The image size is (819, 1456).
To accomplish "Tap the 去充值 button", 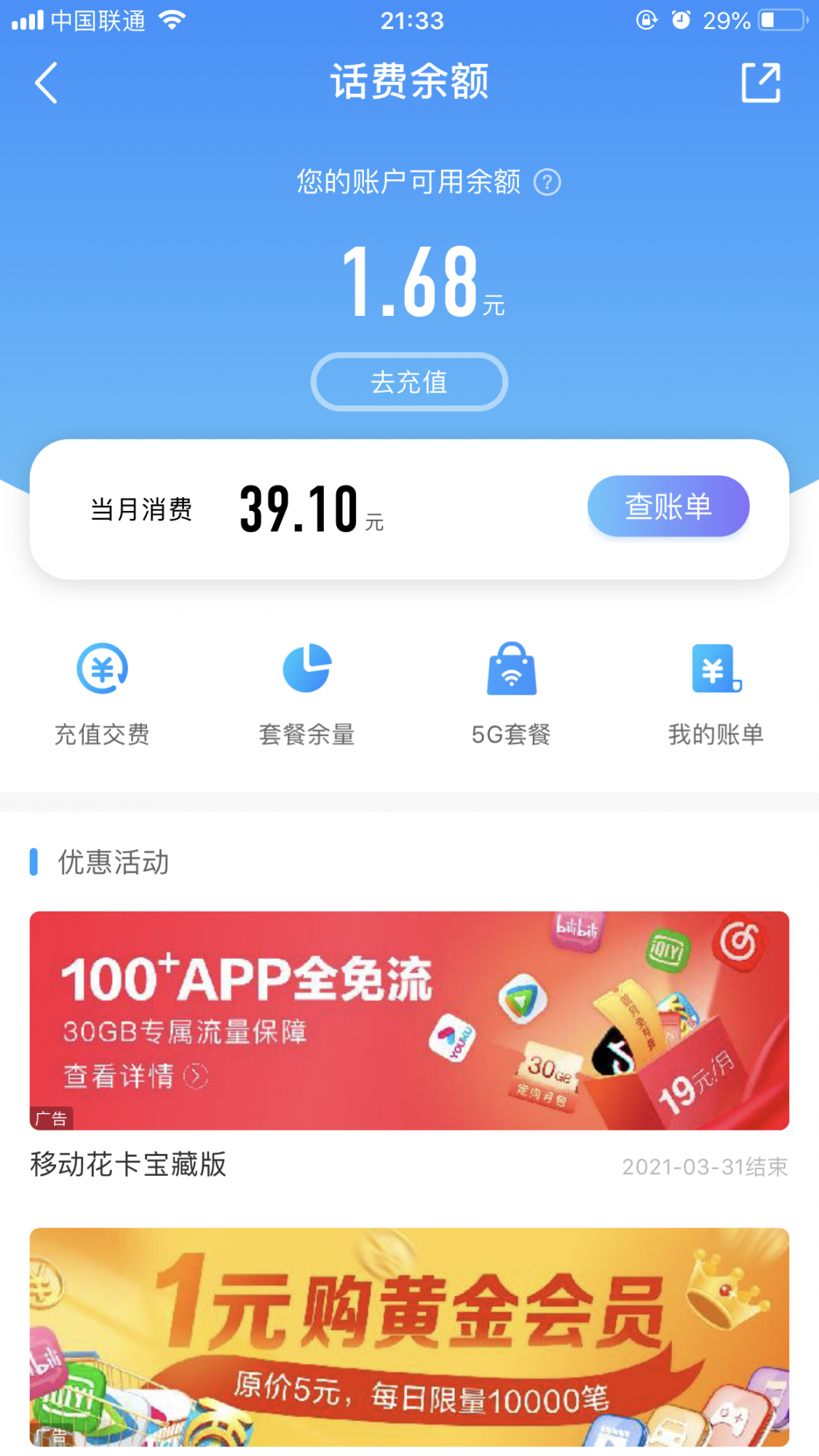I will point(409,382).
